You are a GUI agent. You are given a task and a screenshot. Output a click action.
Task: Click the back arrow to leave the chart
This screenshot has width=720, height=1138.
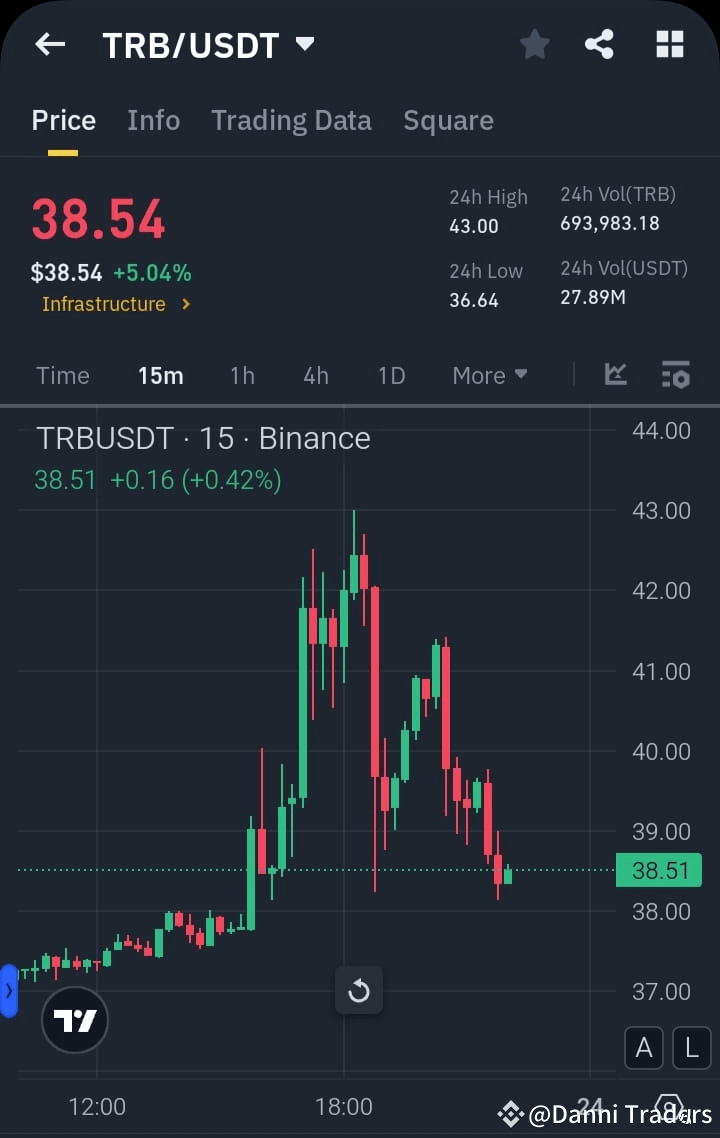tap(49, 44)
